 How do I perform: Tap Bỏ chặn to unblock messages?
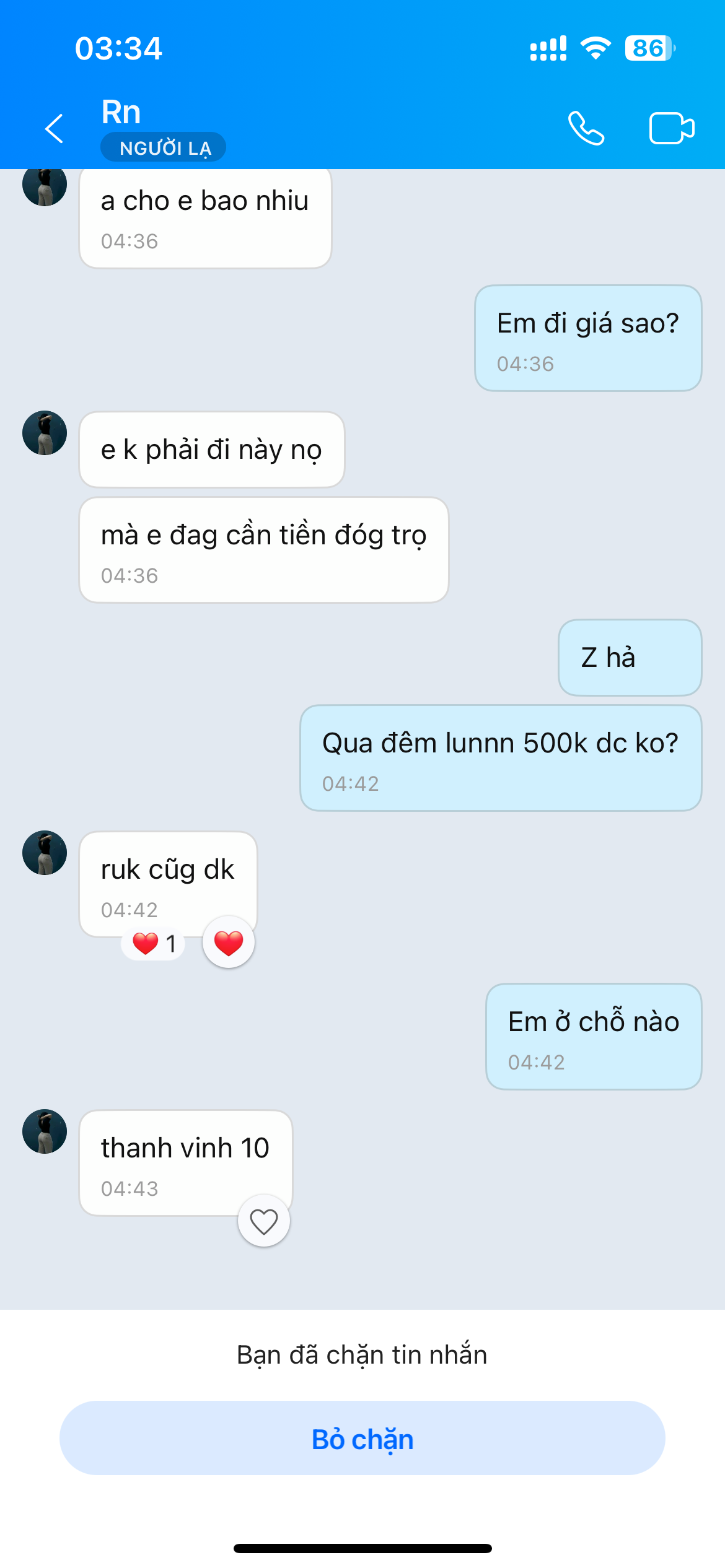pyautogui.click(x=362, y=1439)
